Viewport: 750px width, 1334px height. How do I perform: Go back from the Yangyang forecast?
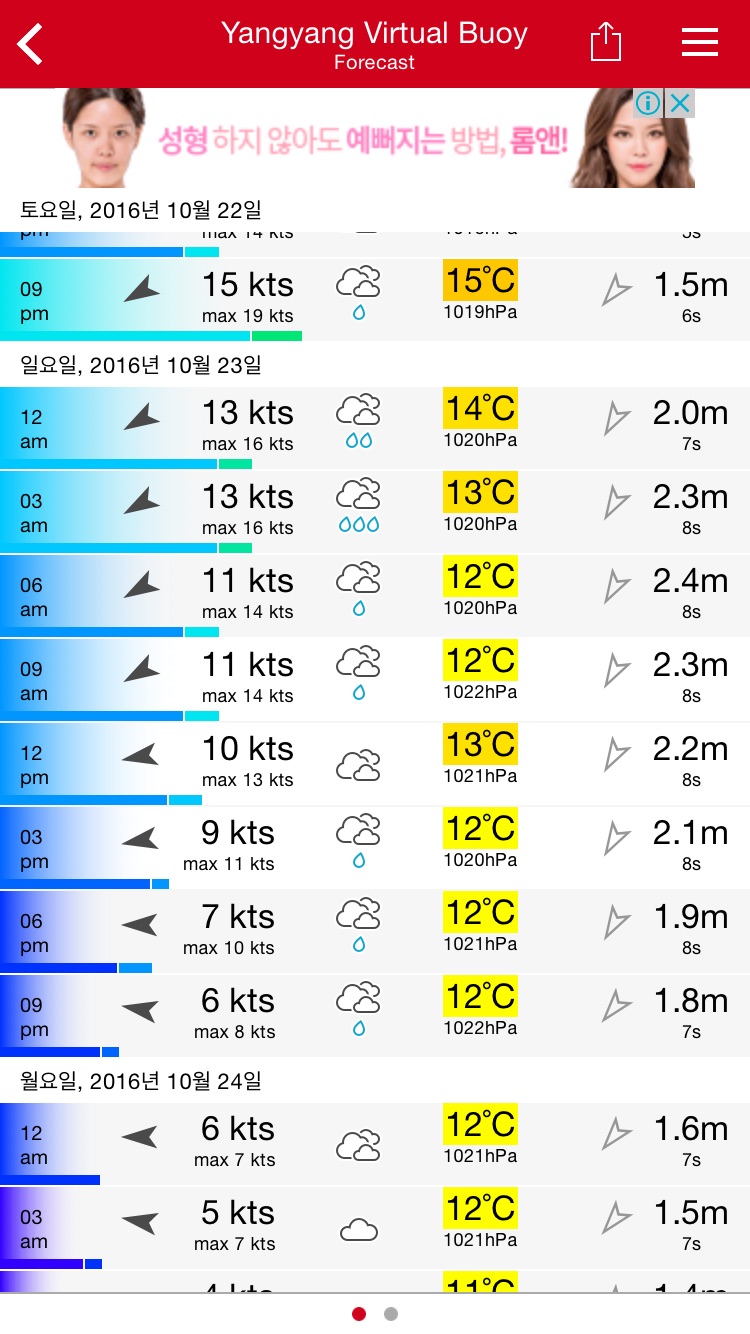(32, 44)
